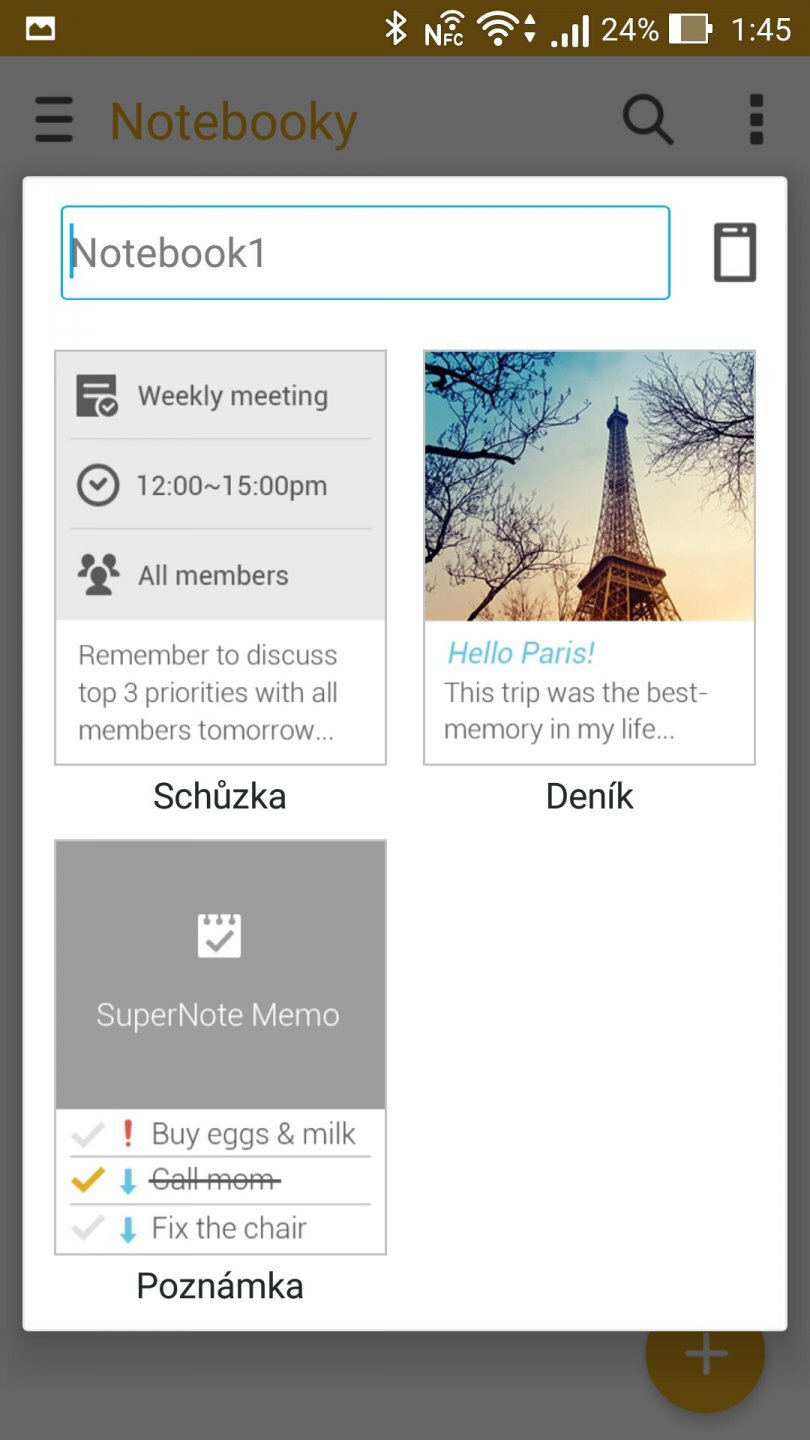The height and width of the screenshot is (1440, 810).
Task: Open the navigation drawer menu
Action: tap(53, 119)
